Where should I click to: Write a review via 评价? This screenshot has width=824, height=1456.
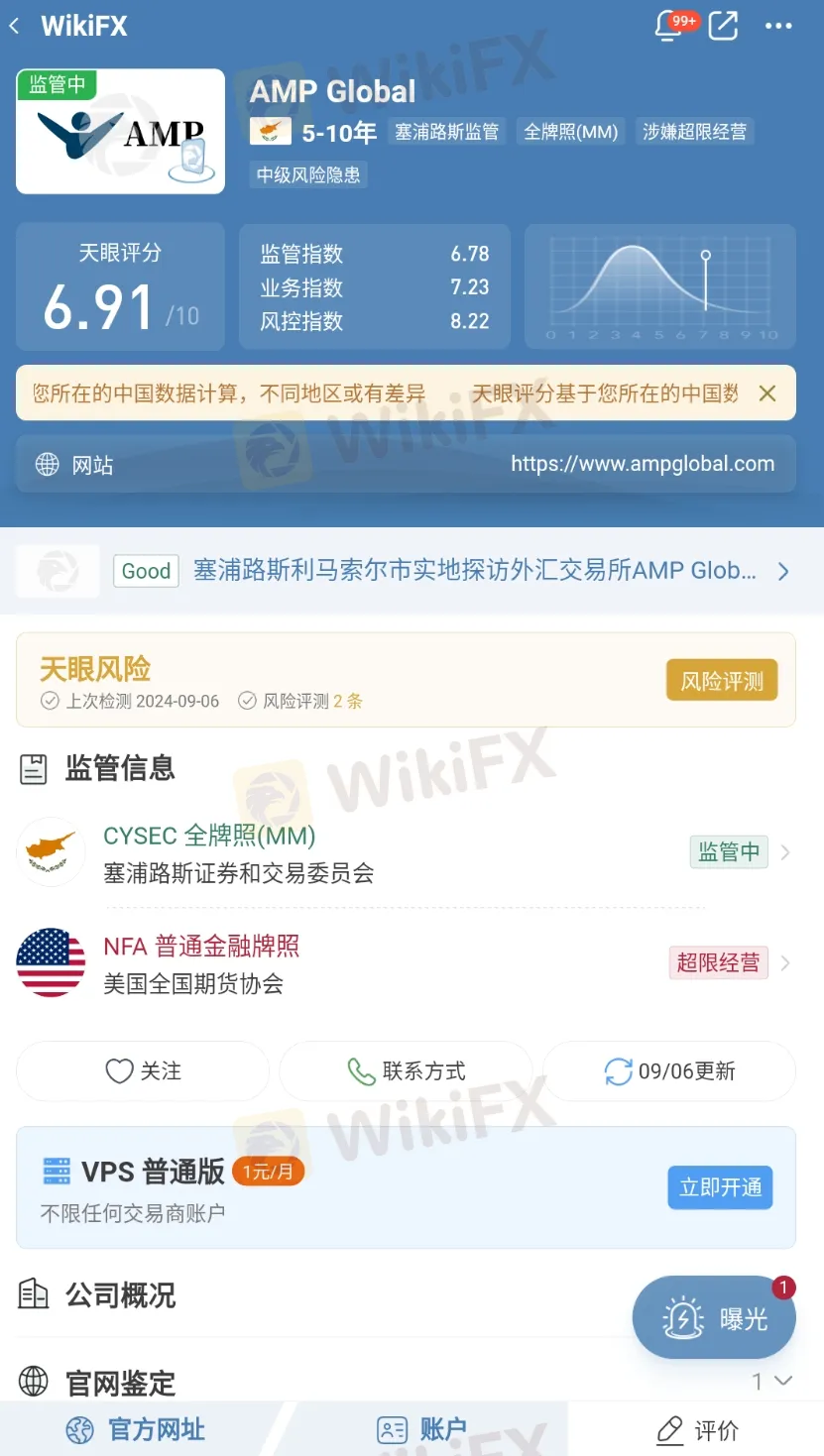pyautogui.click(x=697, y=1429)
